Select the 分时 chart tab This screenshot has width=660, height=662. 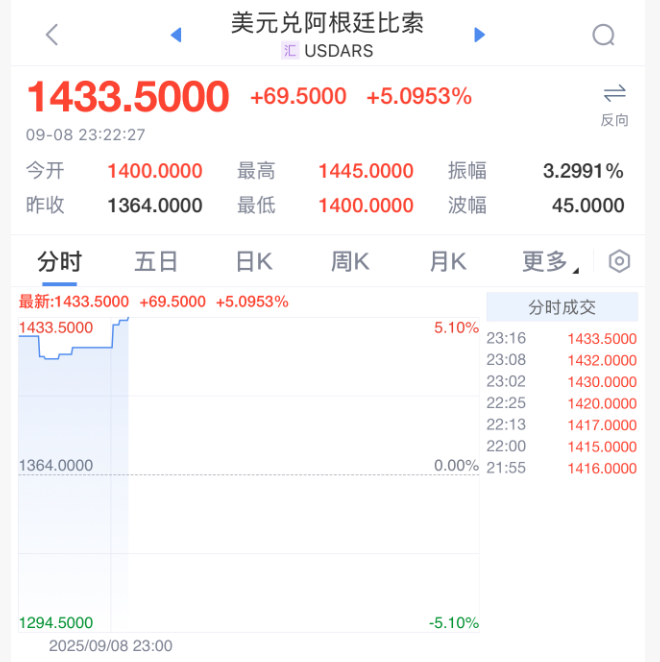tap(59, 262)
